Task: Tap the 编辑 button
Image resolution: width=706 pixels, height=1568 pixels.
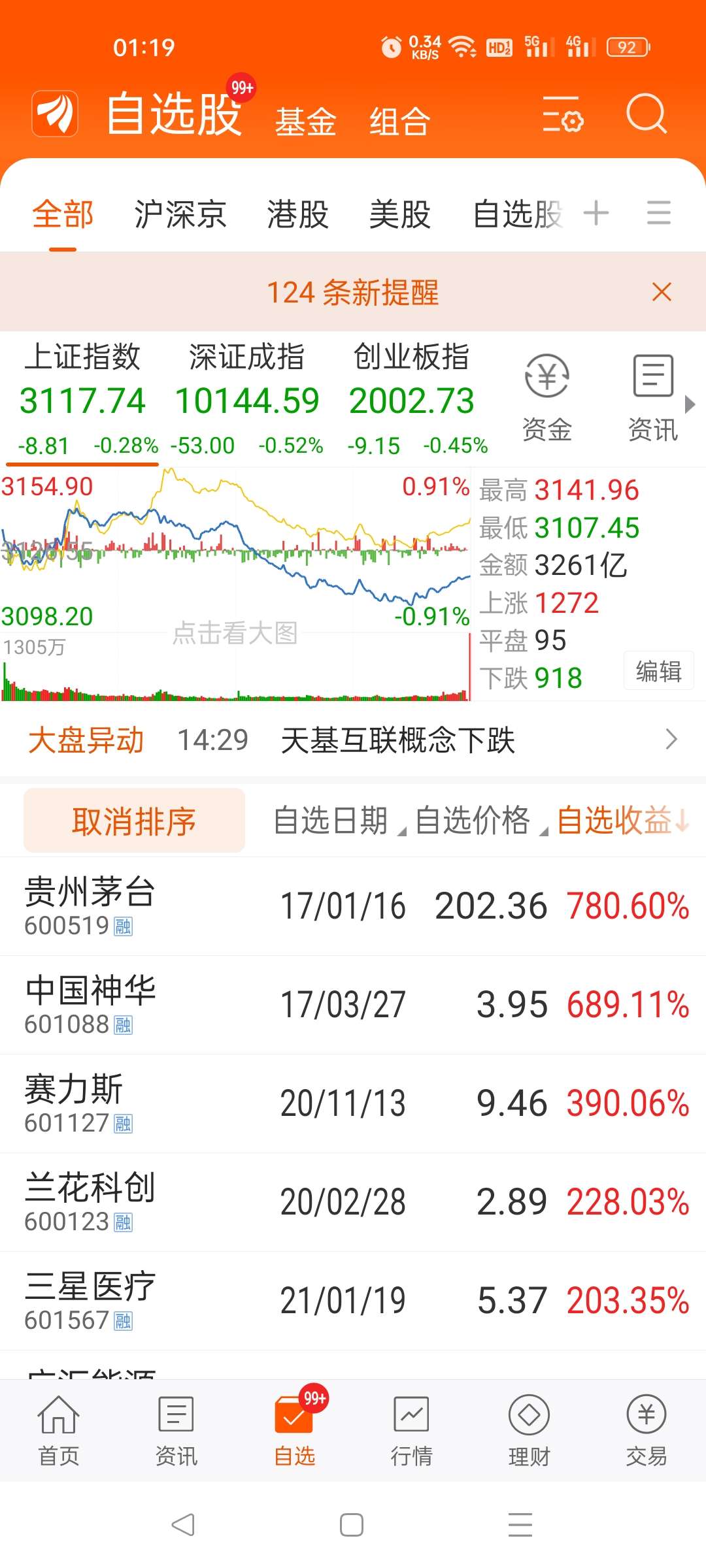Action: [x=658, y=671]
